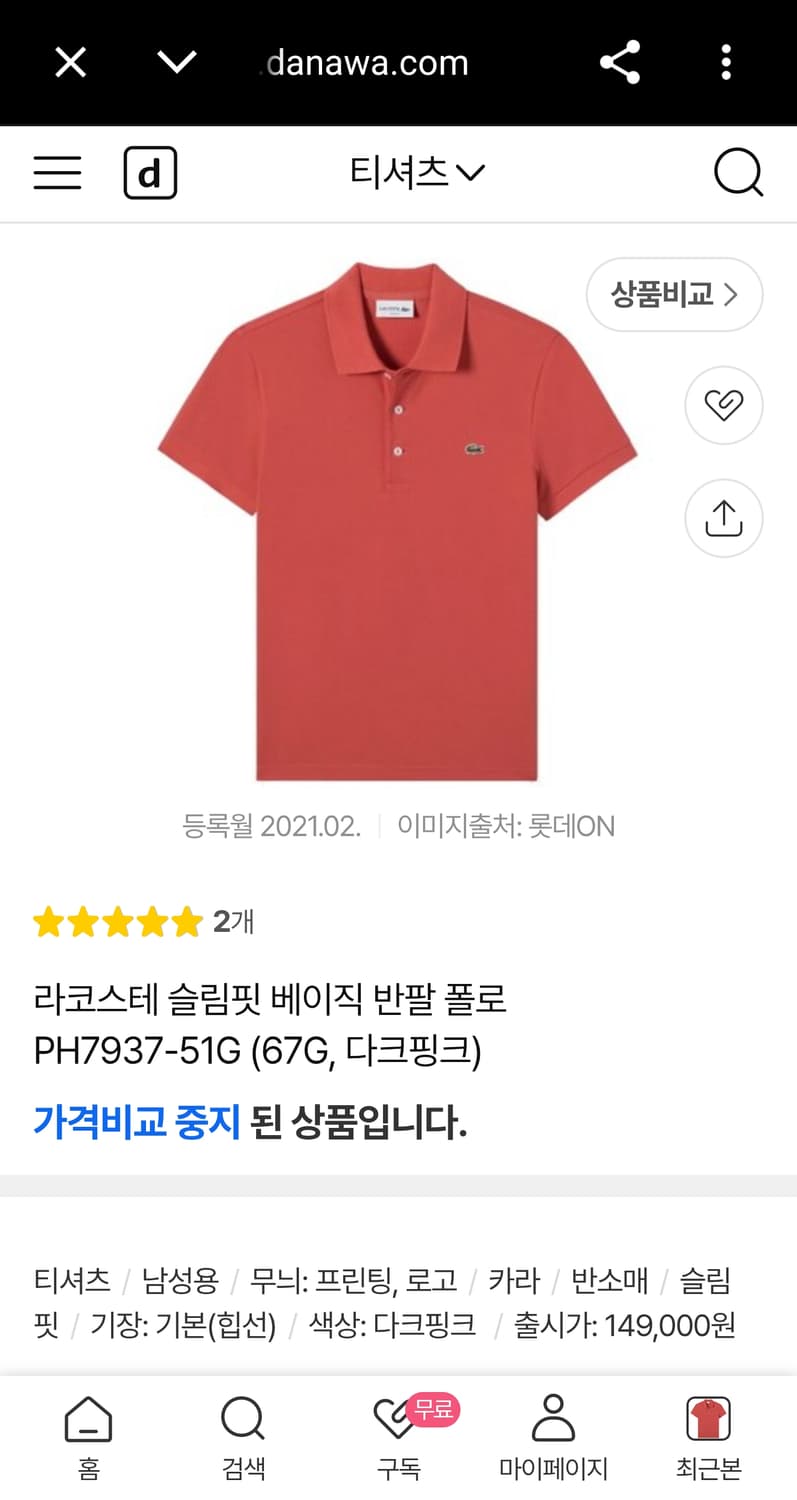Share the page with the browser share icon

click(620, 62)
